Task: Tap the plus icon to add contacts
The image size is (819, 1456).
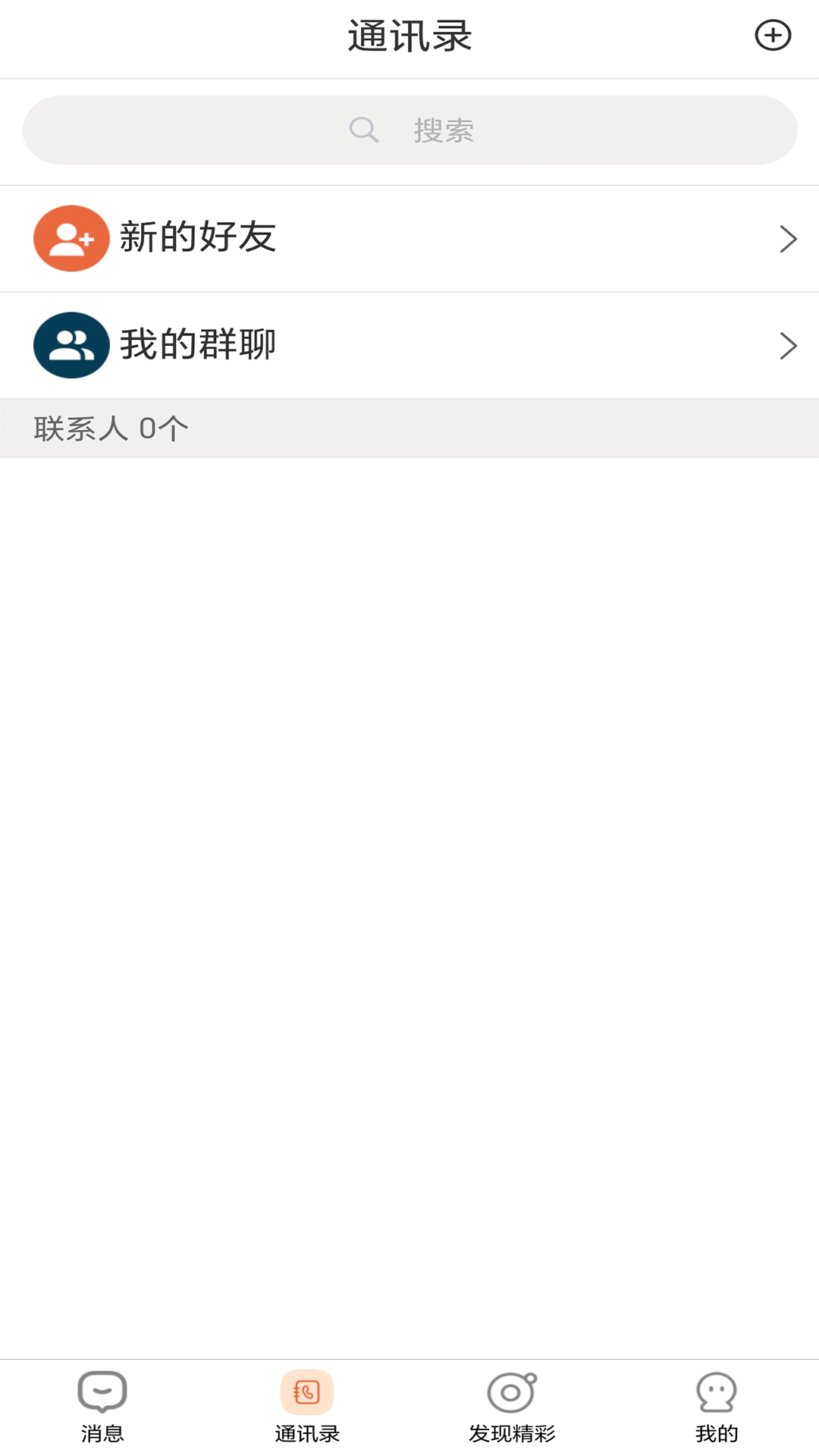Action: click(x=773, y=35)
